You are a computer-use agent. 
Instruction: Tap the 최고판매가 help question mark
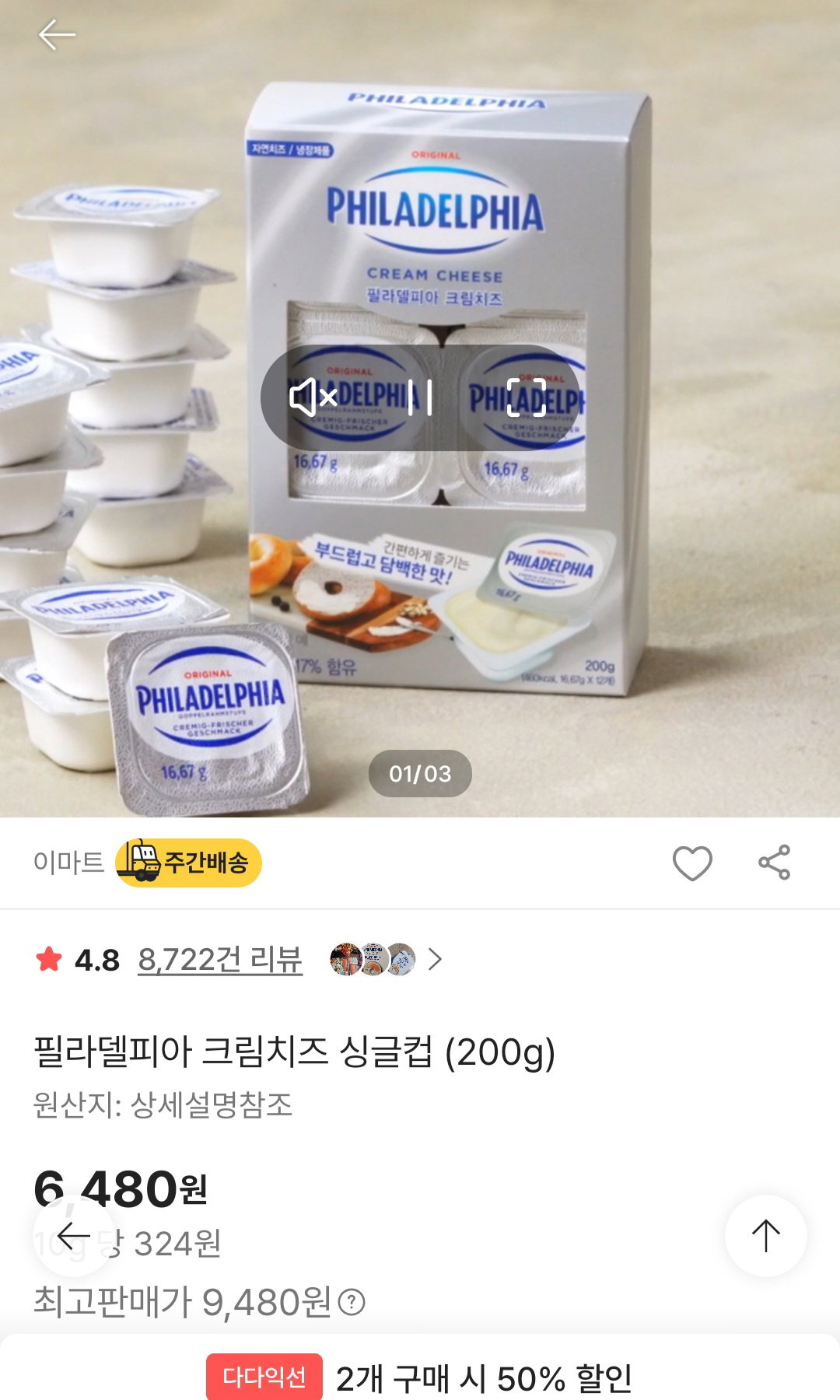pyautogui.click(x=352, y=1301)
